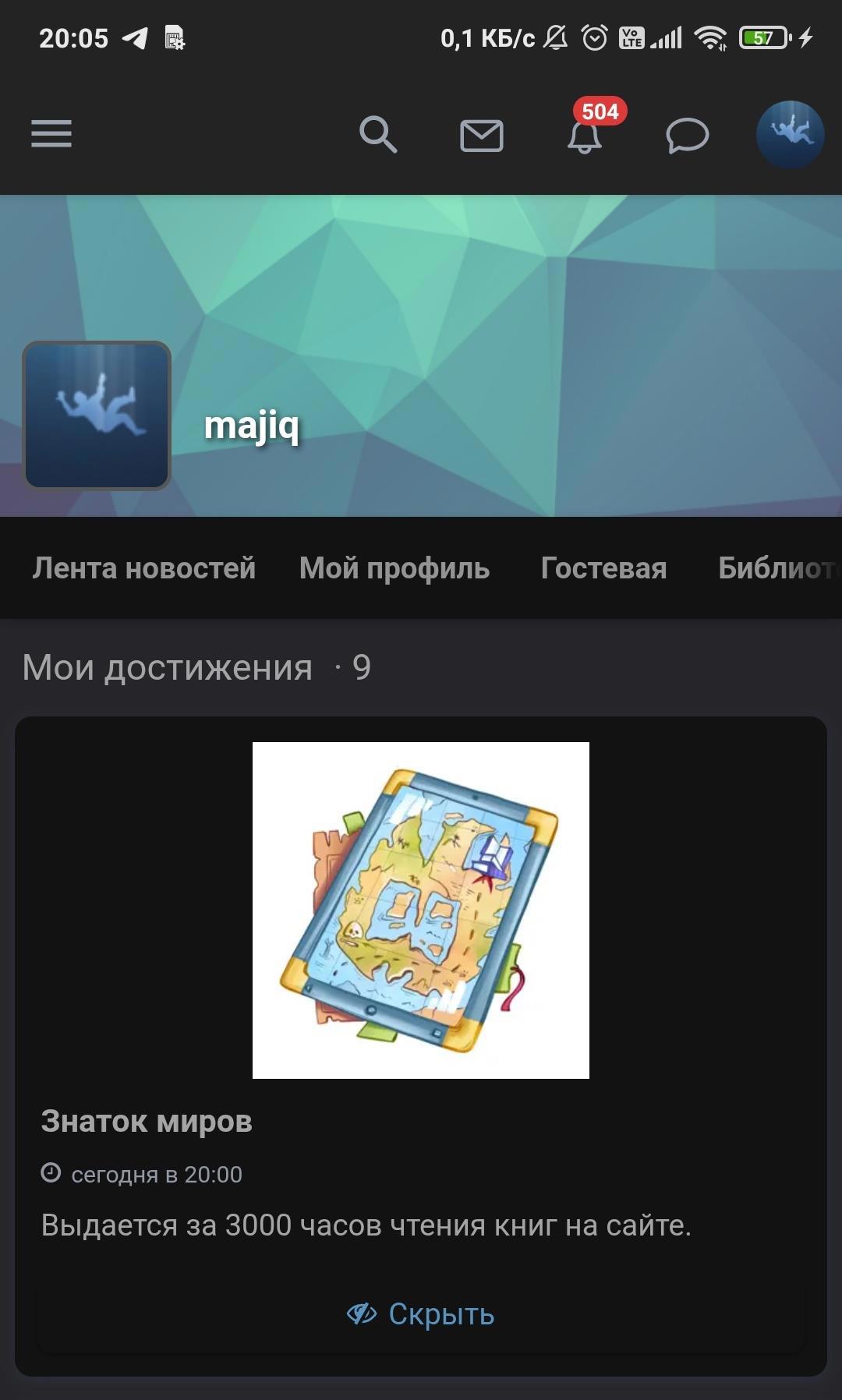Open the hamburger drawer menu
This screenshot has height=1400, width=842.
(x=51, y=134)
